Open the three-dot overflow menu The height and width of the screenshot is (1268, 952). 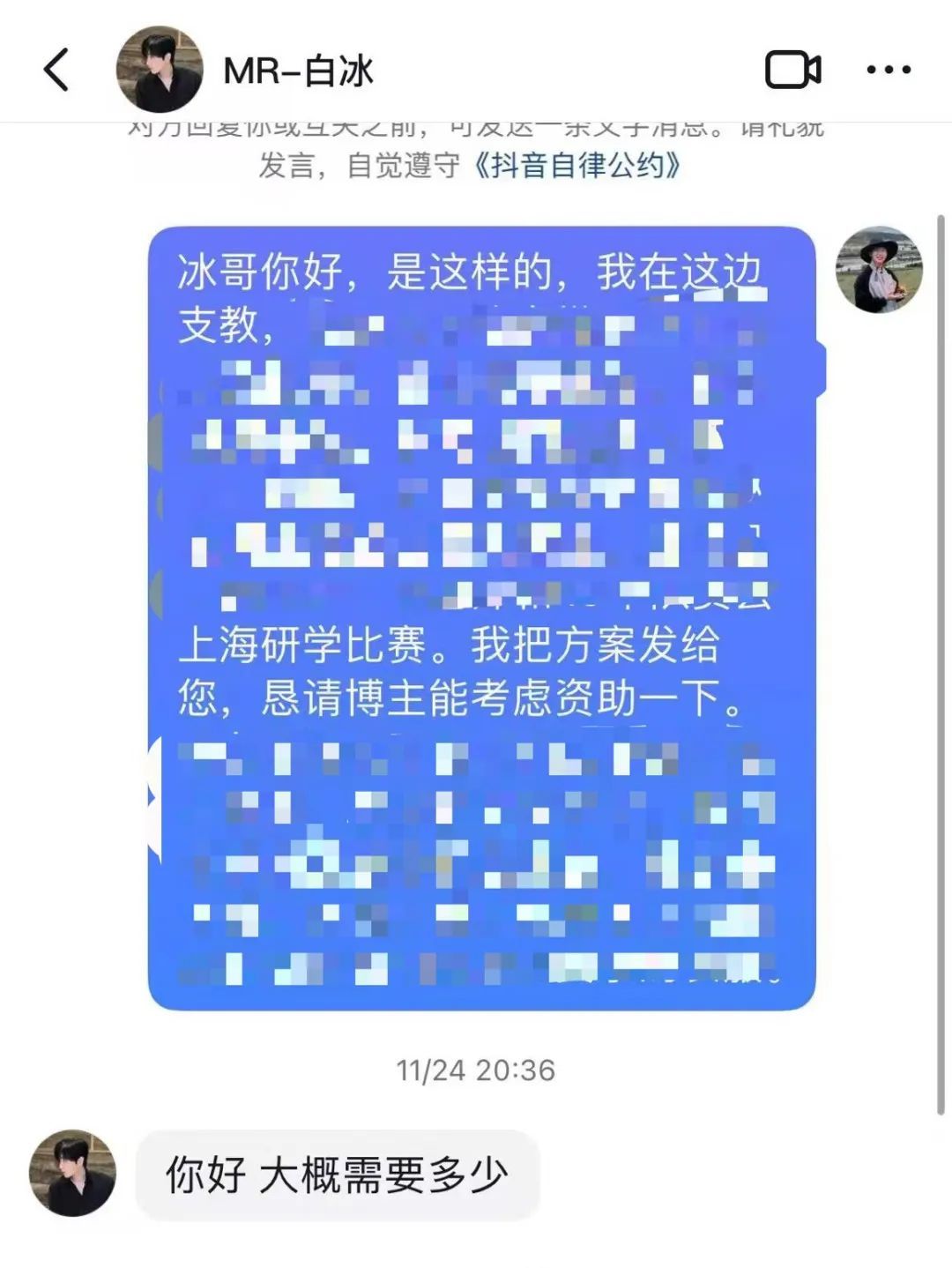[888, 70]
